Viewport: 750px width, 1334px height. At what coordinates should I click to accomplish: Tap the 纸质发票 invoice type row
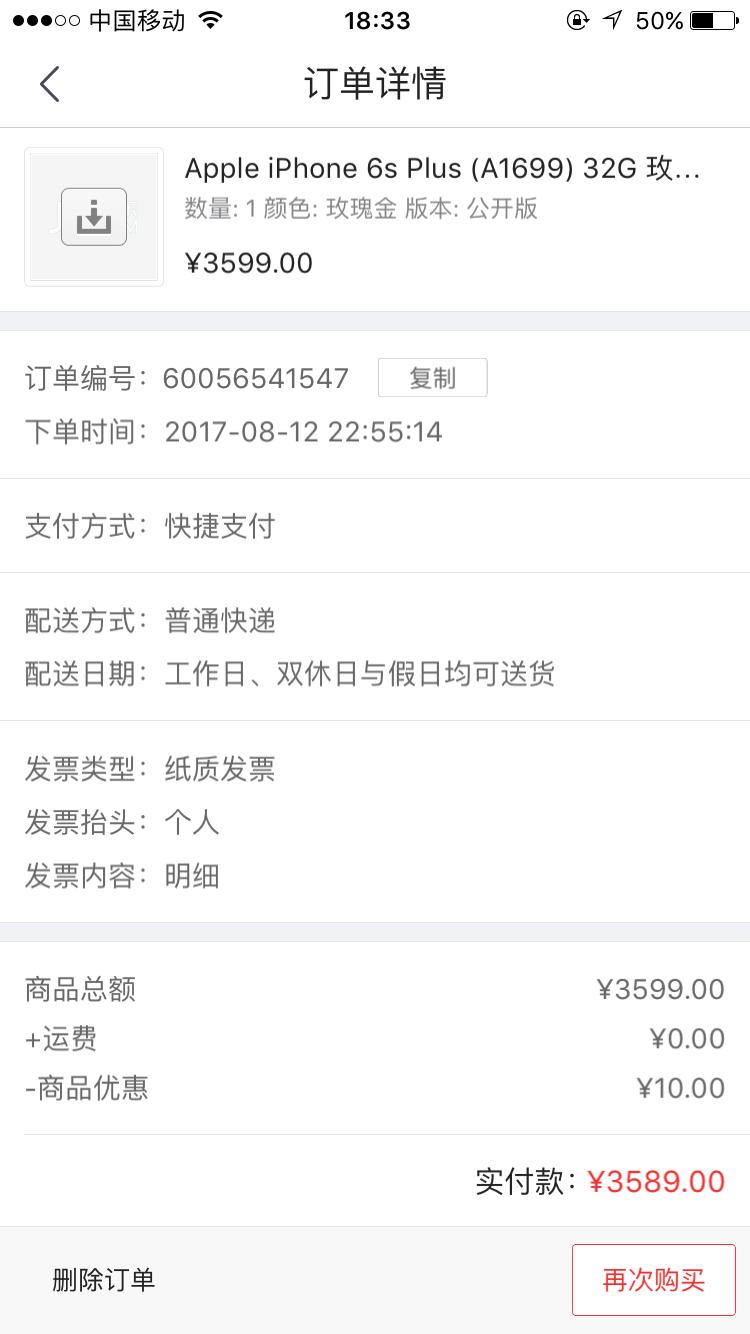click(x=220, y=769)
